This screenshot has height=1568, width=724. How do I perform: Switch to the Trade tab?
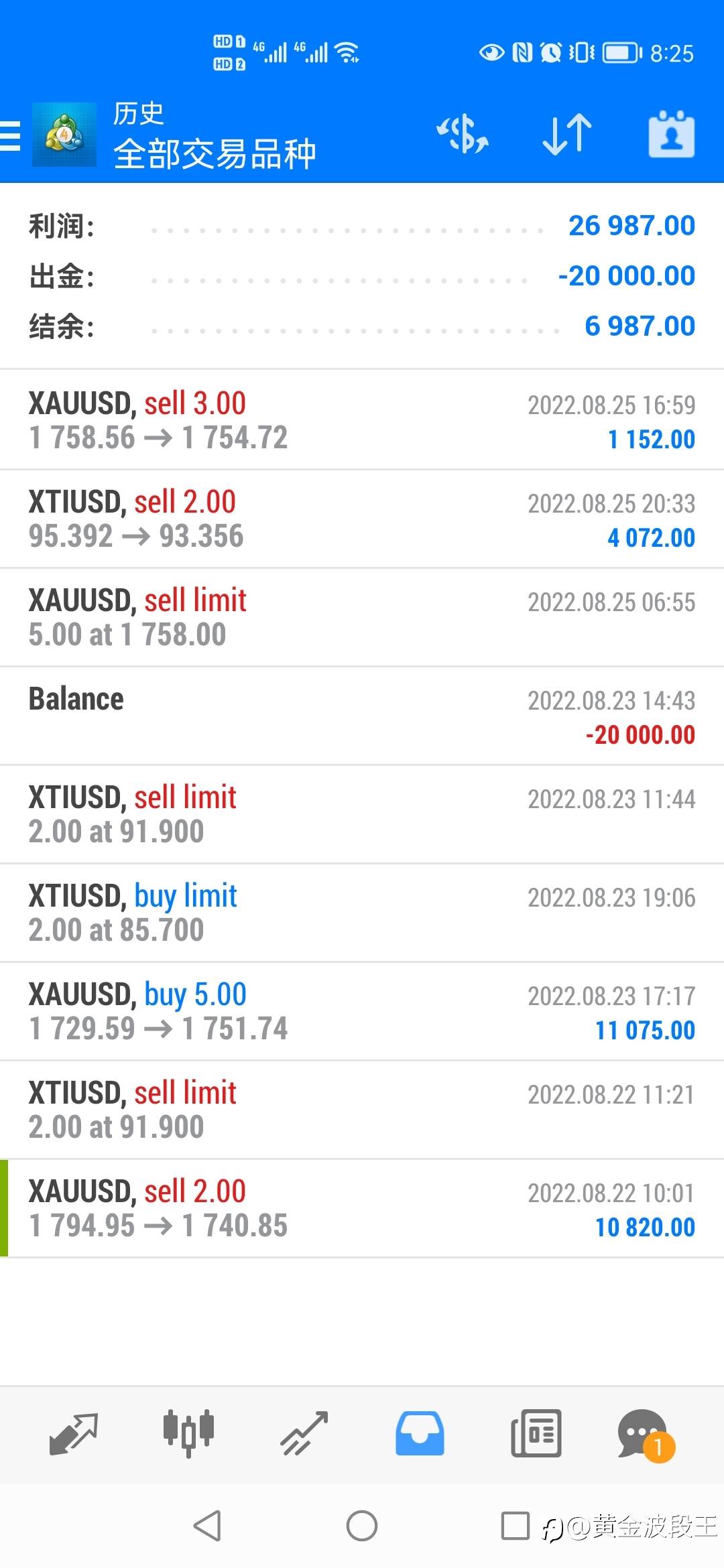304,1434
